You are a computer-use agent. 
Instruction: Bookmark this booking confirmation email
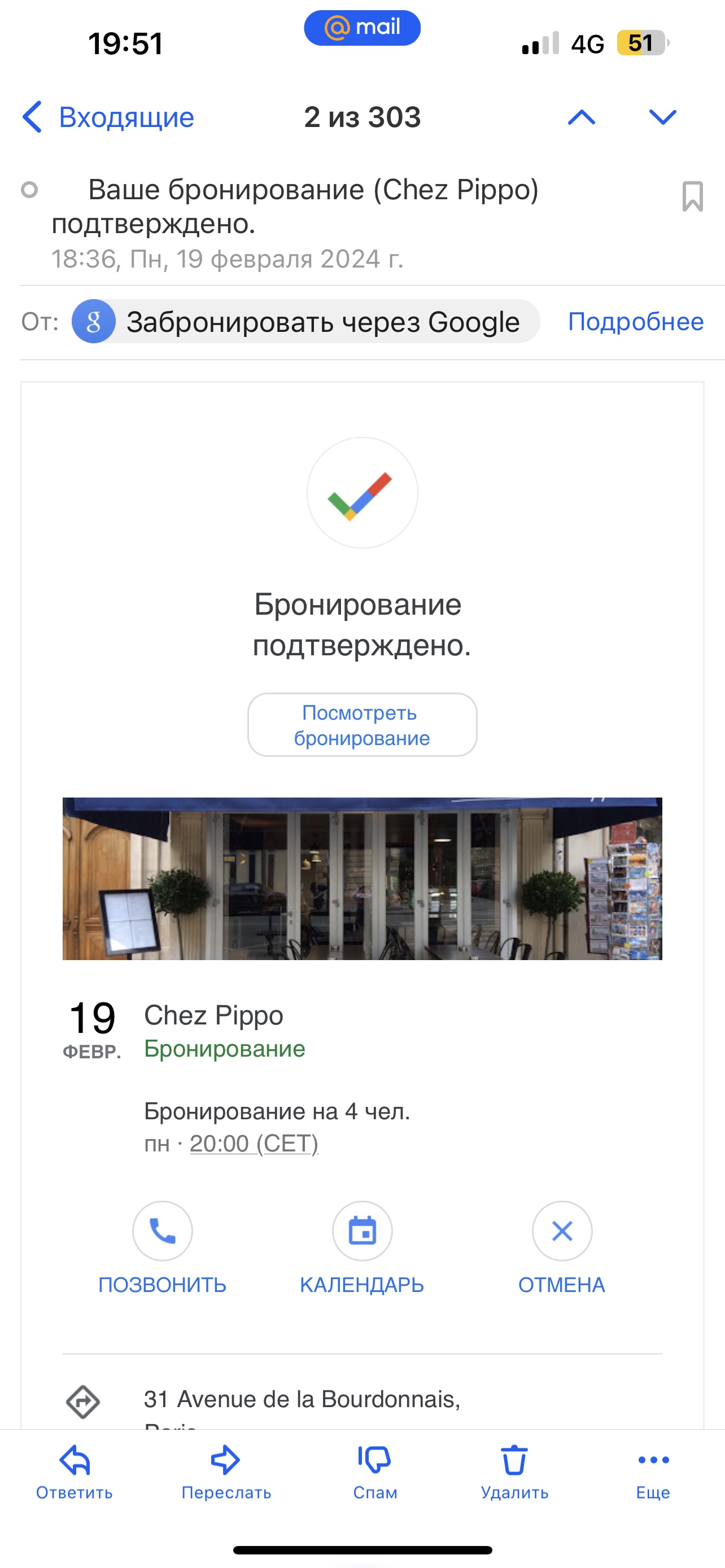(692, 196)
